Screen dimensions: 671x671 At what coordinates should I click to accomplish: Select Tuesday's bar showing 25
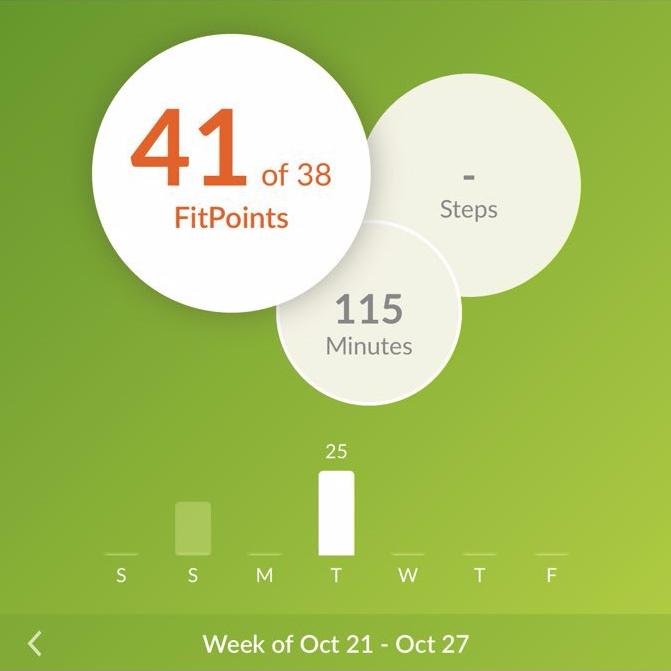pyautogui.click(x=336, y=513)
